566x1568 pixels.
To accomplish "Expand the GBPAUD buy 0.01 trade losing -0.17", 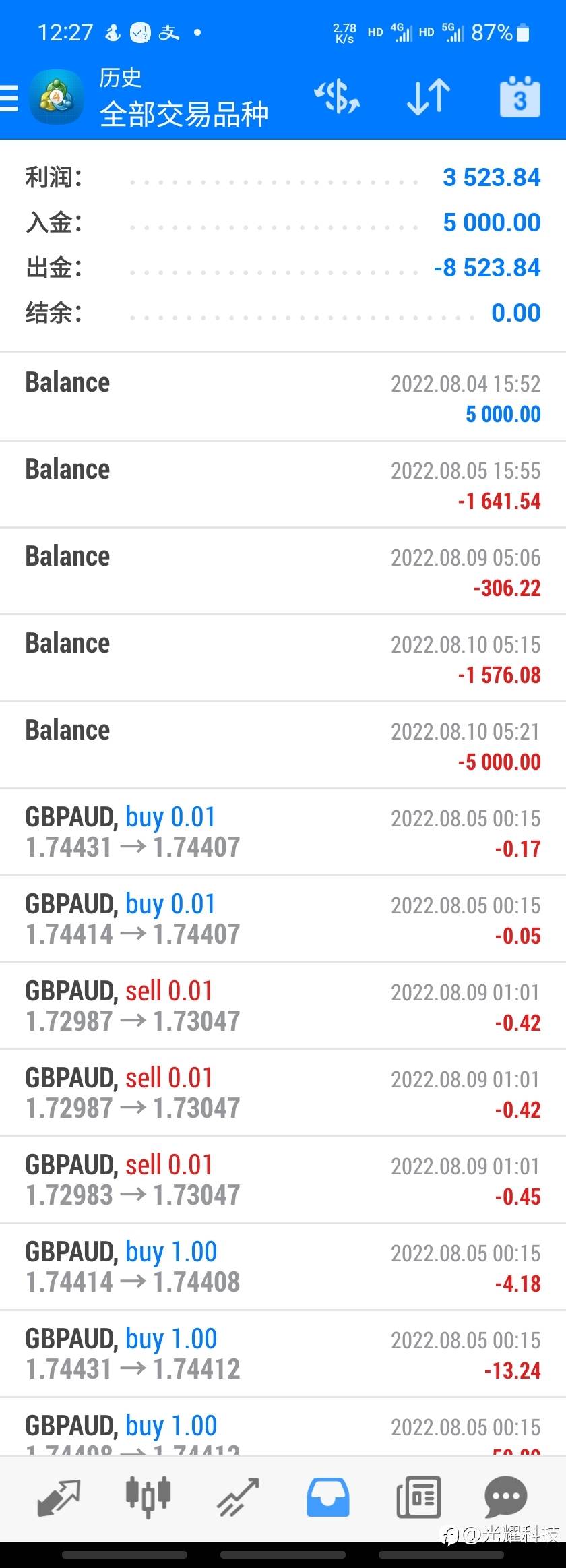I will tap(283, 833).
